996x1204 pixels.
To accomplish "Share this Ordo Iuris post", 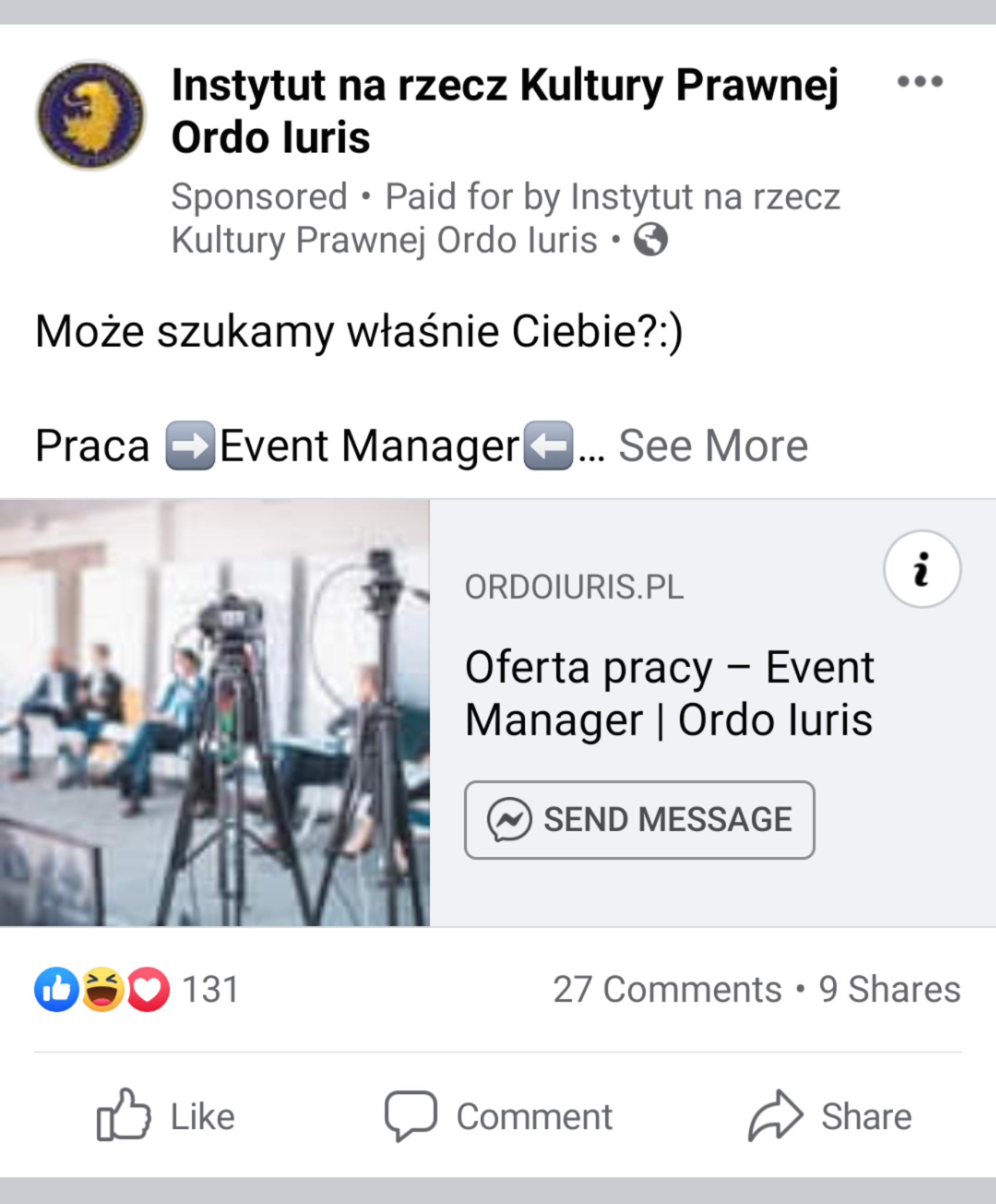I will point(830,1116).
